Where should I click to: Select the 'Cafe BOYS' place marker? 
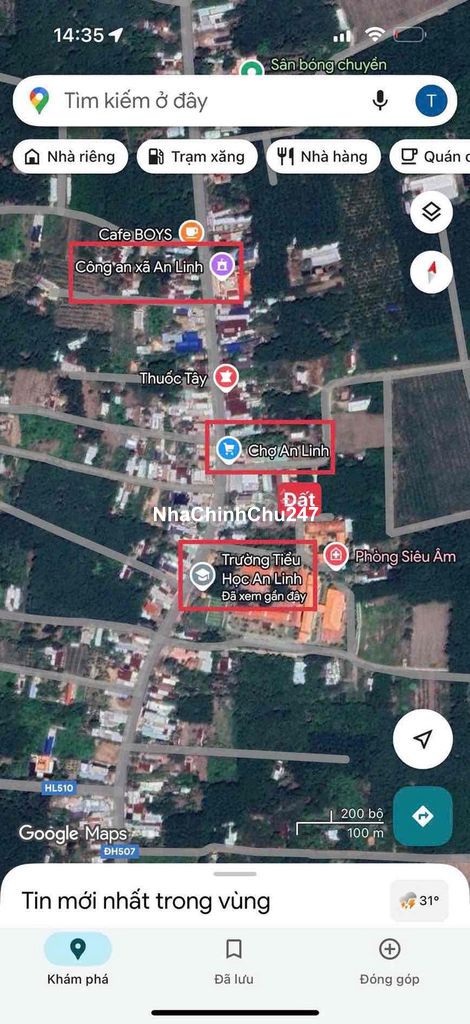click(191, 233)
